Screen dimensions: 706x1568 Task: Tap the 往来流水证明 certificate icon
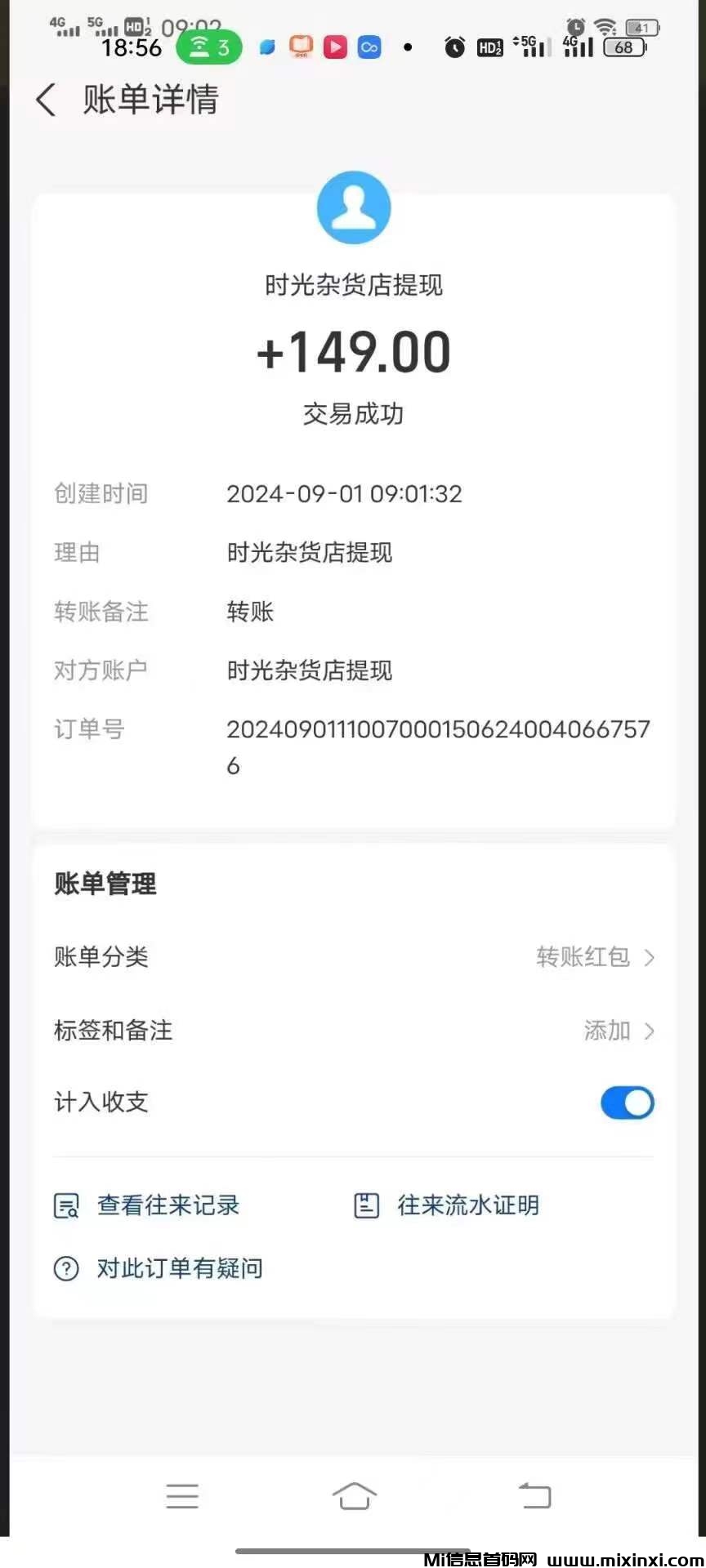(367, 1203)
